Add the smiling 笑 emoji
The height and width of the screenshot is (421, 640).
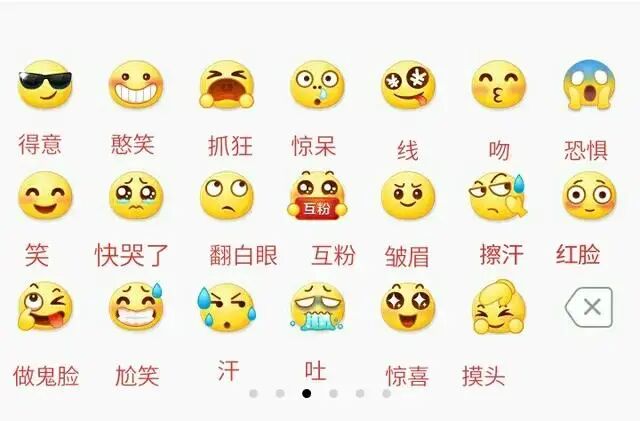(44, 196)
